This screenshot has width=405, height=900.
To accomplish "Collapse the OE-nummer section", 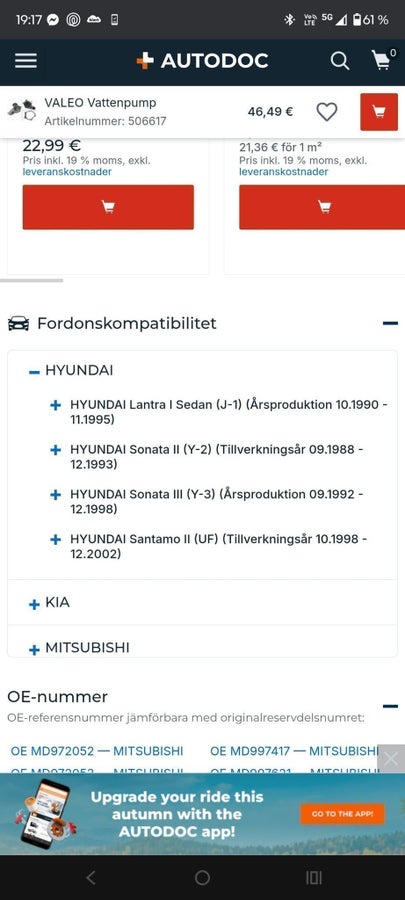I will point(390,706).
